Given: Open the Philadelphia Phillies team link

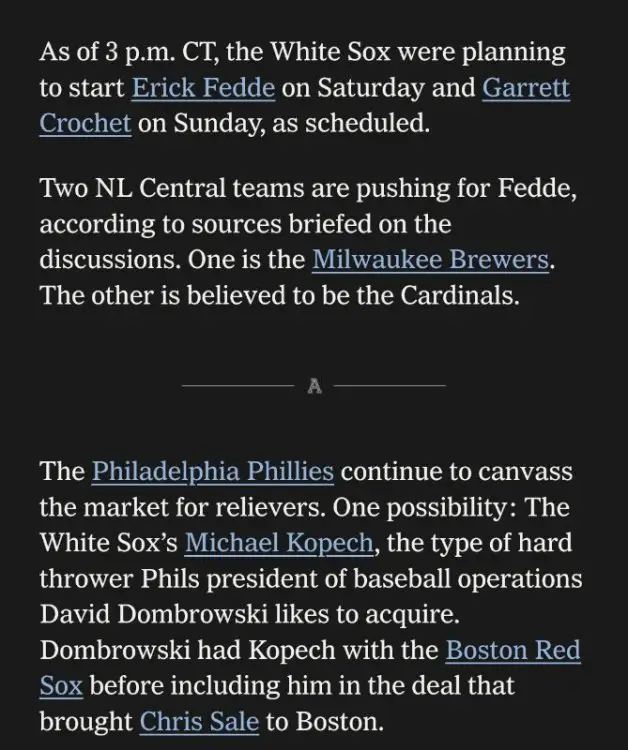Looking at the screenshot, I should click(212, 470).
